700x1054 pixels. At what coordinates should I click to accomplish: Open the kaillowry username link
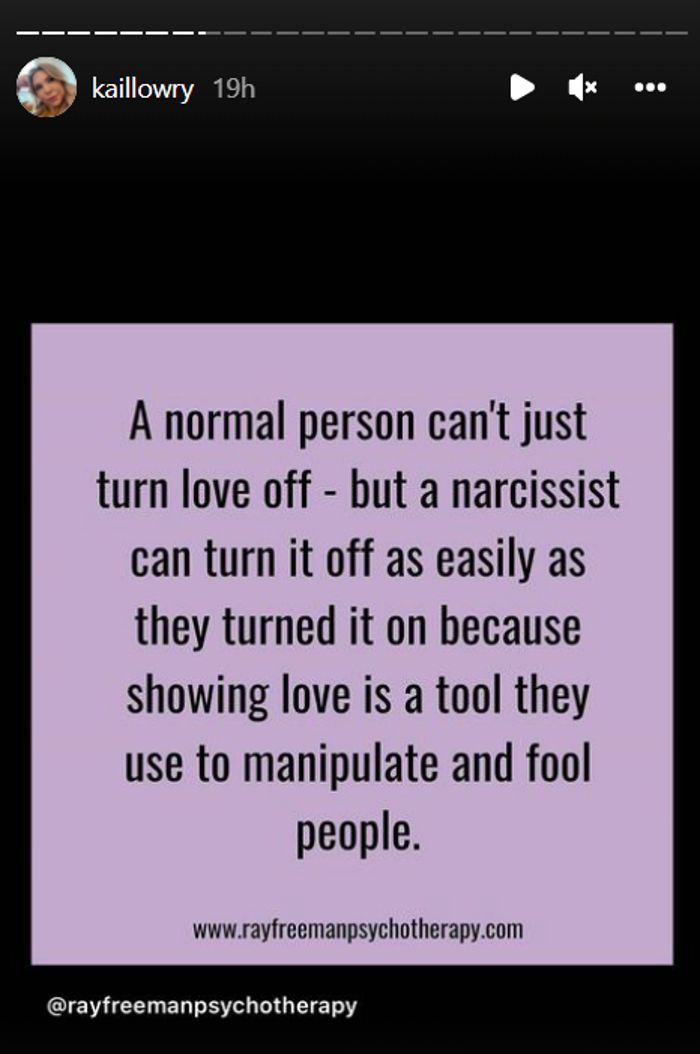[141, 89]
